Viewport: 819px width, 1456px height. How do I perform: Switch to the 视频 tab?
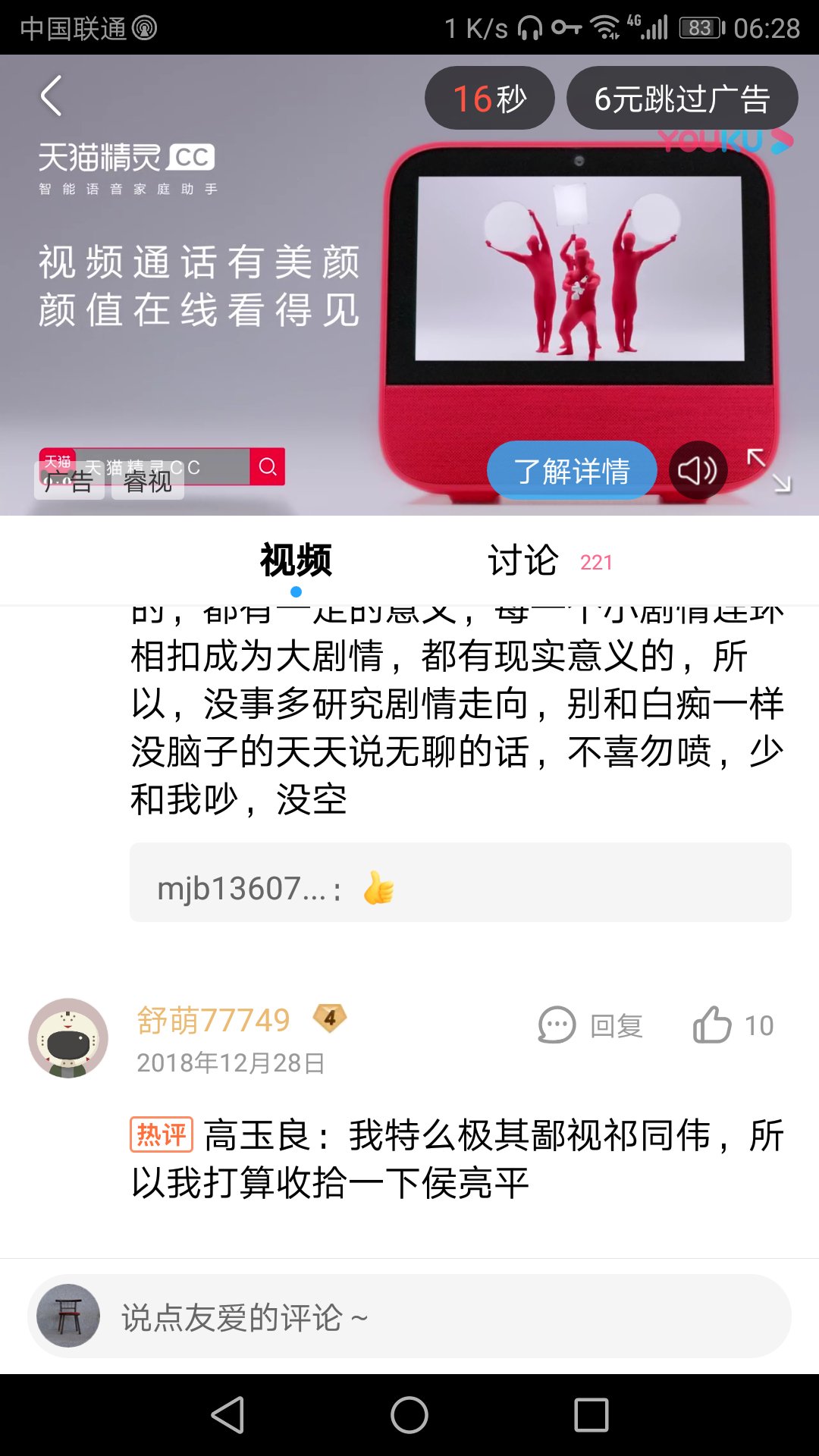296,560
